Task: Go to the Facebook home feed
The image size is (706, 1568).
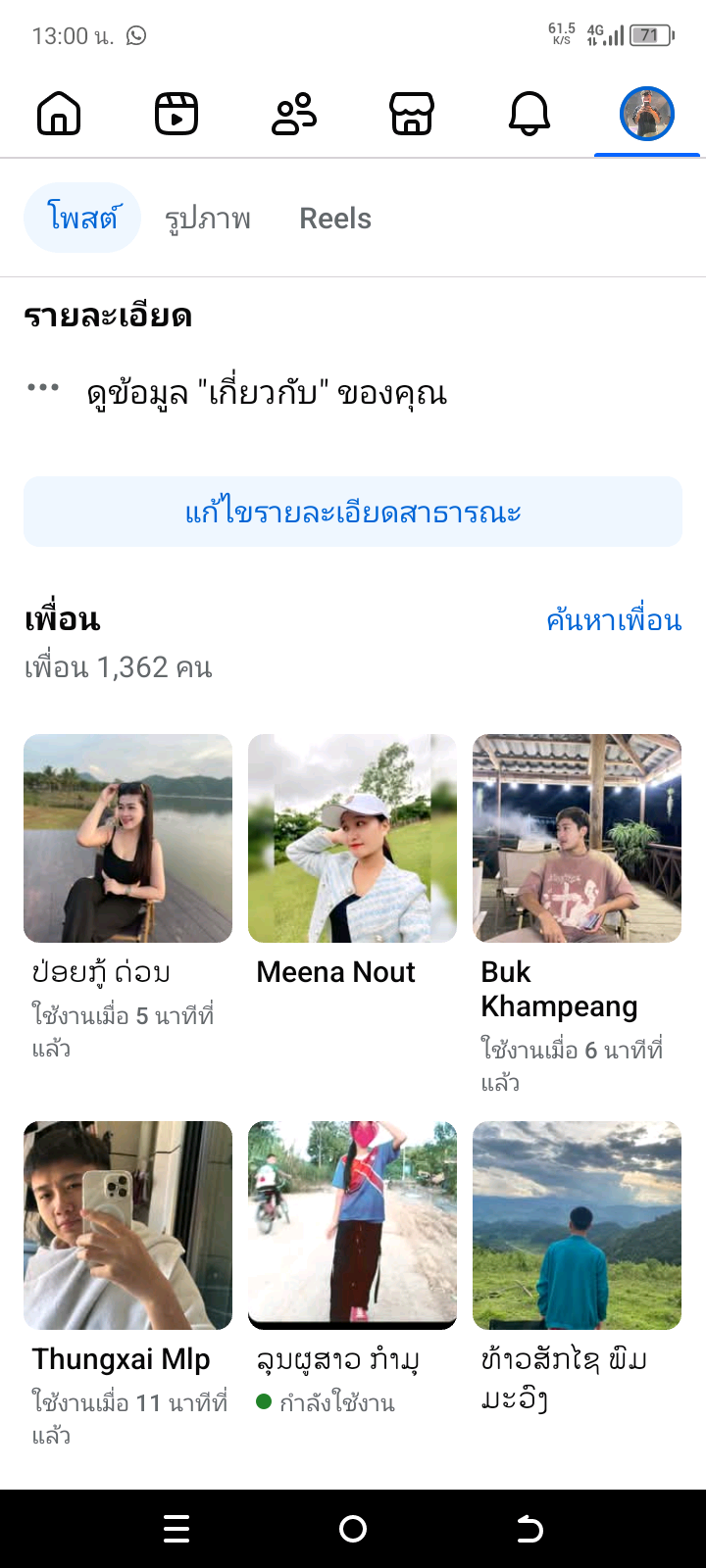Action: [59, 115]
